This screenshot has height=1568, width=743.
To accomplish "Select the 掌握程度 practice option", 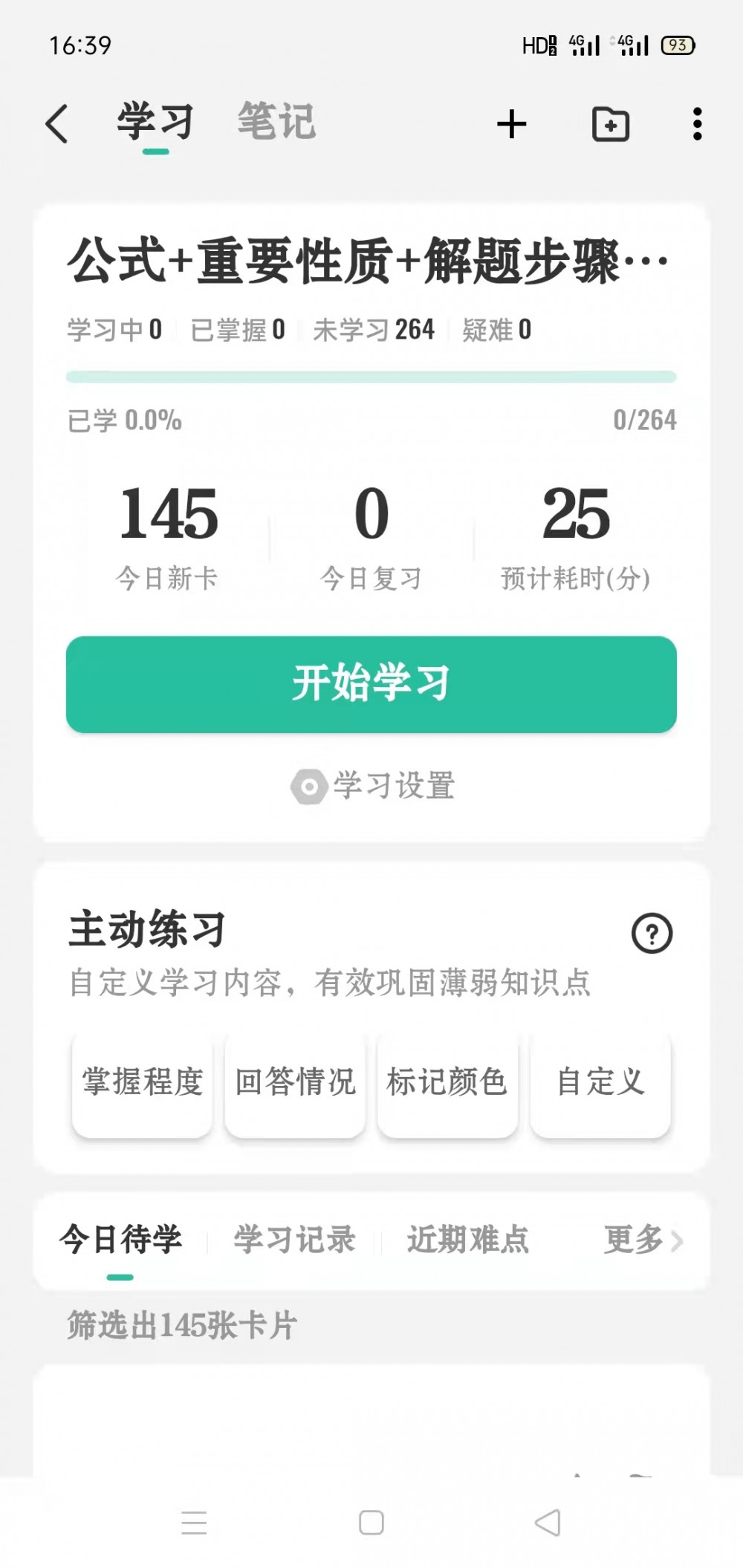I will [143, 1082].
